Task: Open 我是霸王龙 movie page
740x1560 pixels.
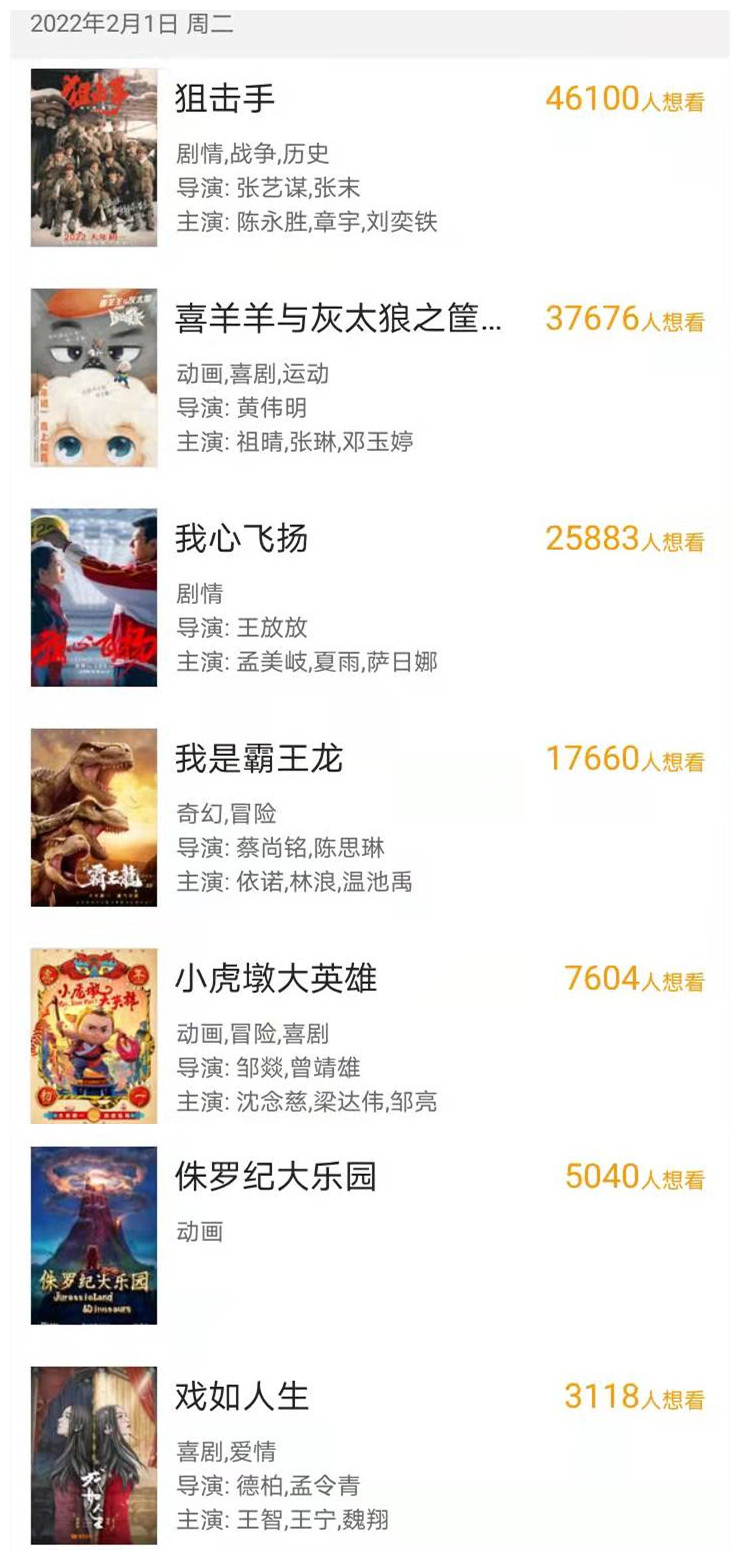Action: (258, 759)
